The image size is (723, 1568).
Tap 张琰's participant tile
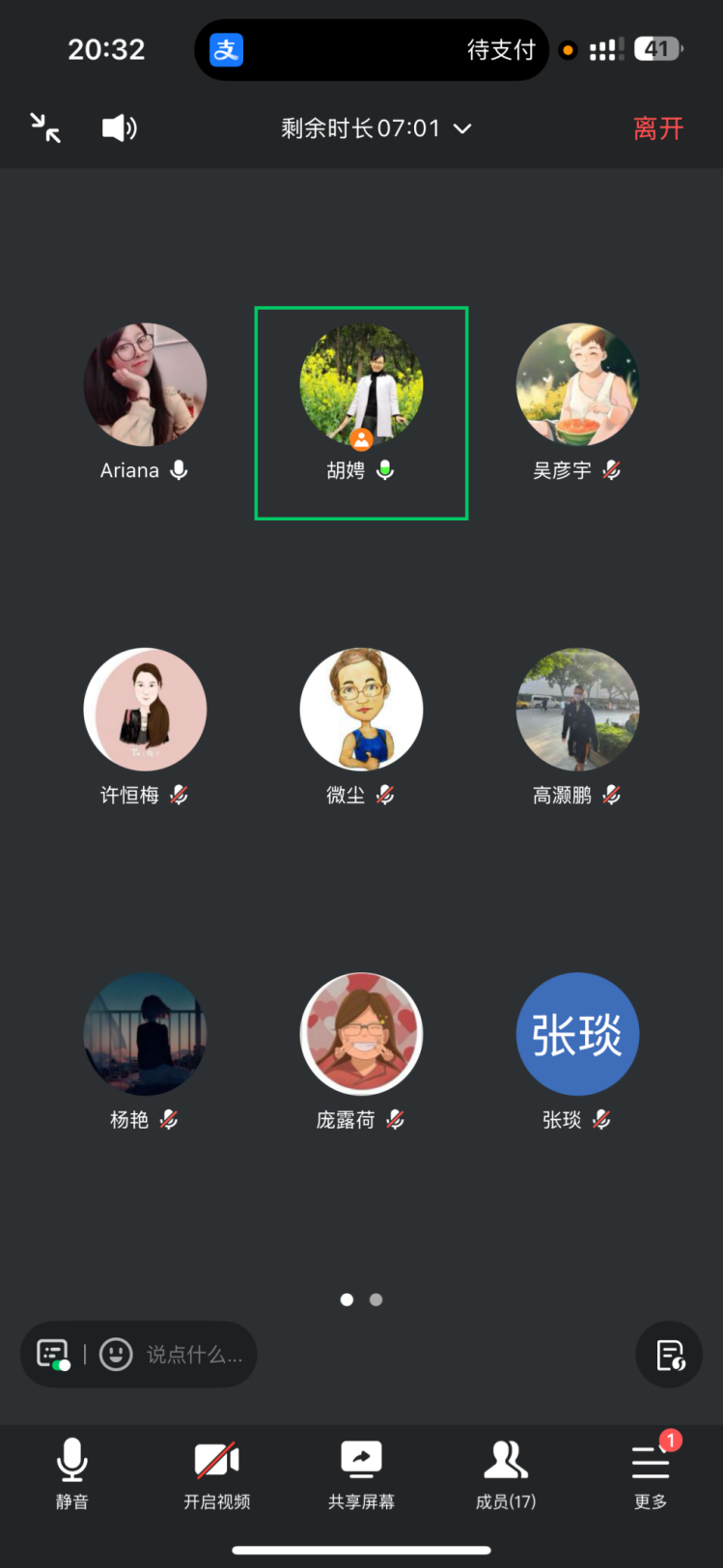point(577,1034)
